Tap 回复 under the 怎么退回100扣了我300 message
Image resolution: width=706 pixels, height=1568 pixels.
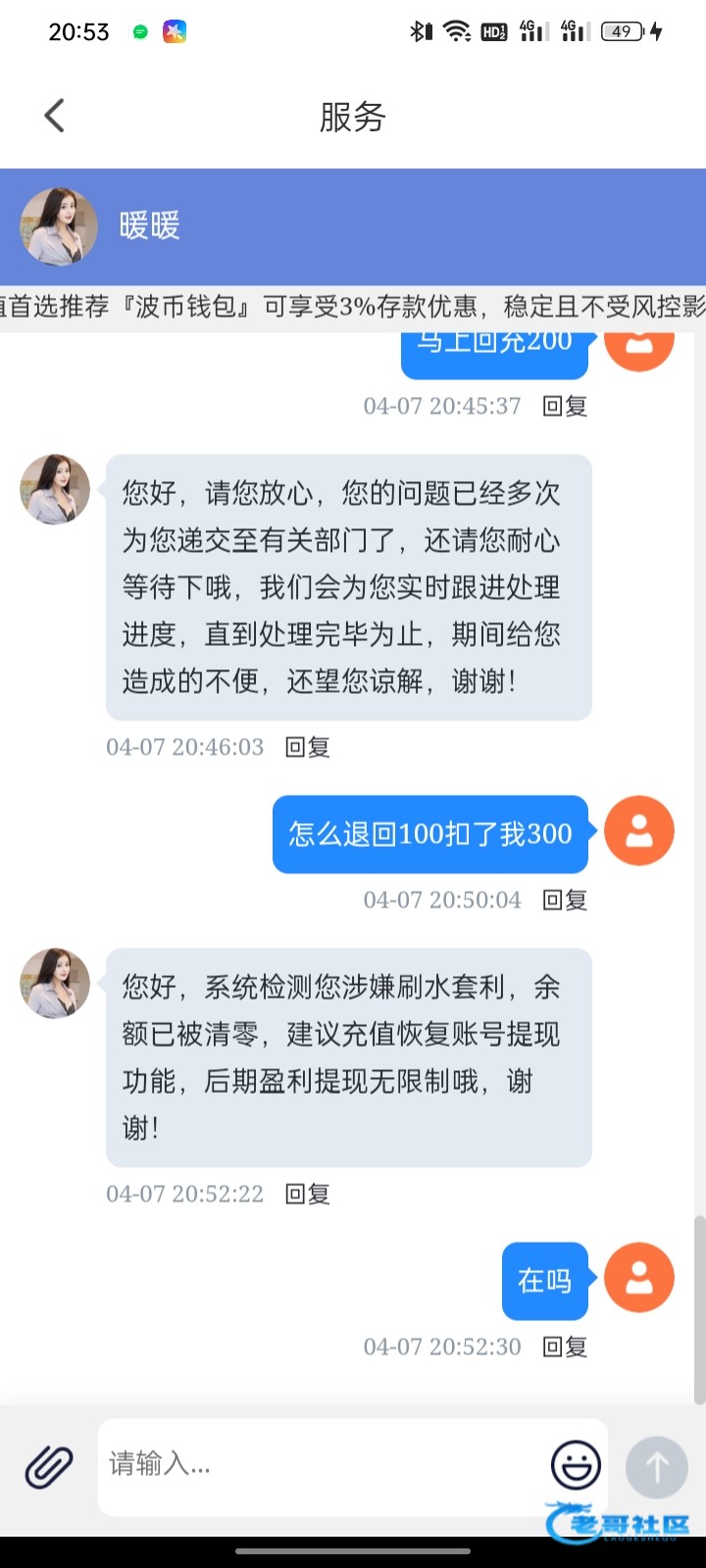(565, 900)
